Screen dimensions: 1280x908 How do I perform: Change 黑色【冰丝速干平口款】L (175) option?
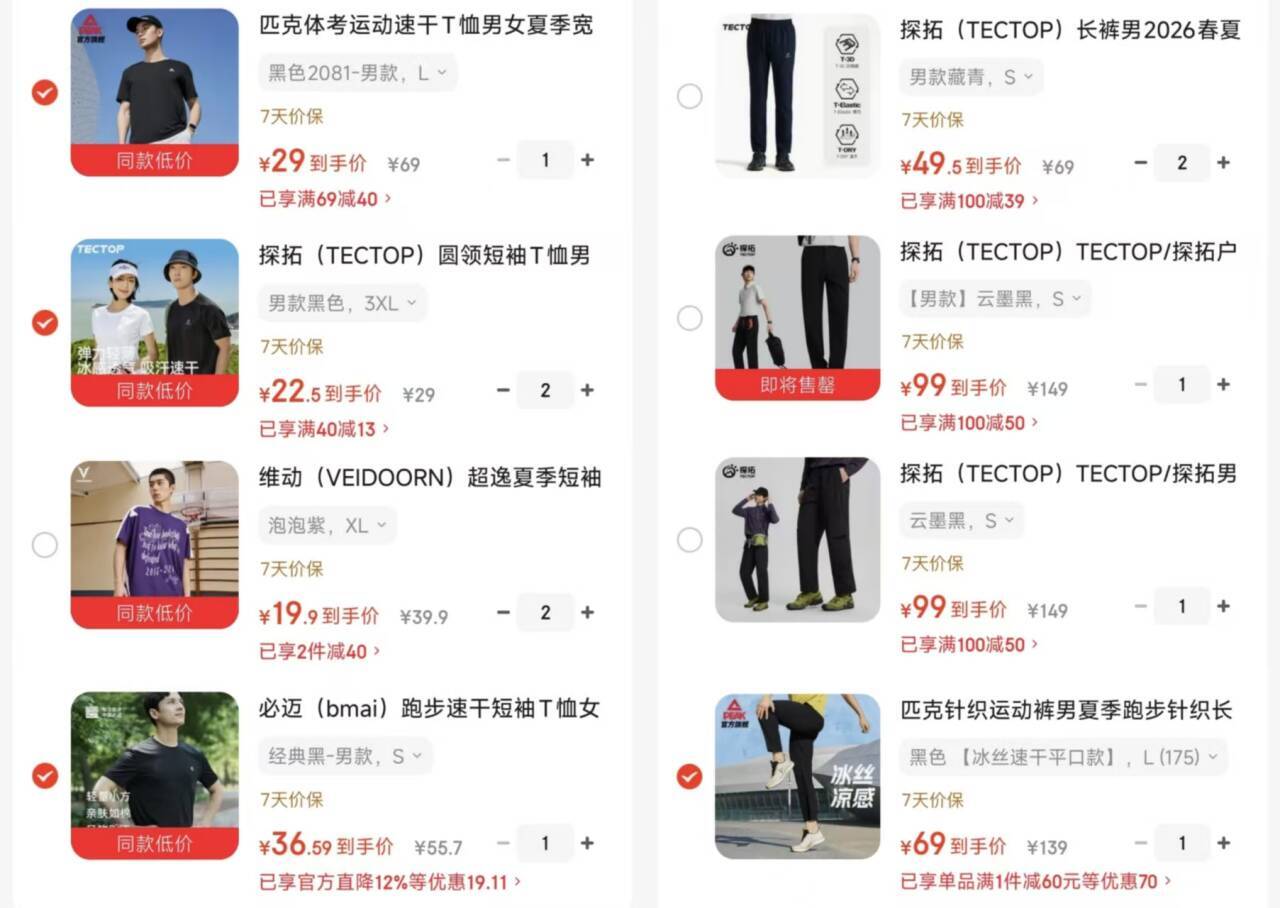[1063, 757]
